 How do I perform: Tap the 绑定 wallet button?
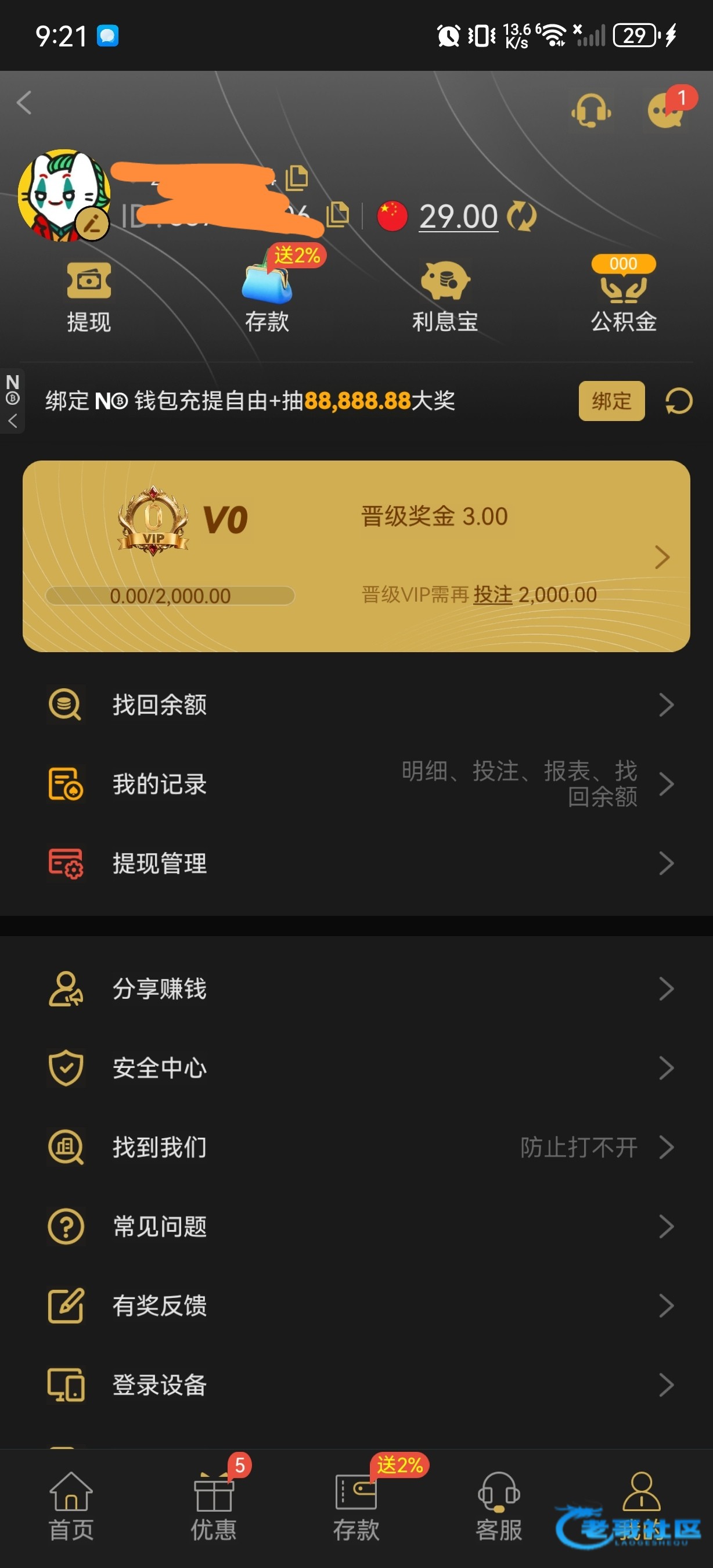pos(611,401)
